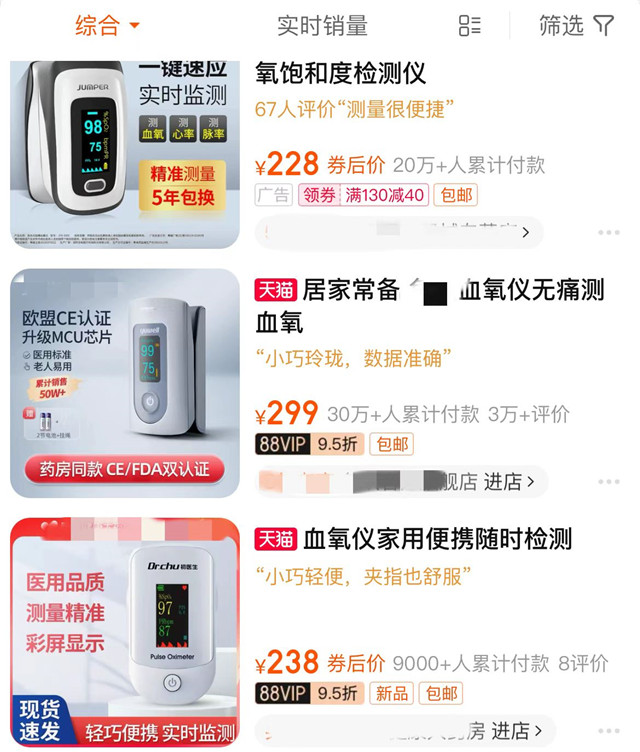Sort results by 实时销量
Image resolution: width=640 pixels, height=752 pixels.
[x=322, y=26]
